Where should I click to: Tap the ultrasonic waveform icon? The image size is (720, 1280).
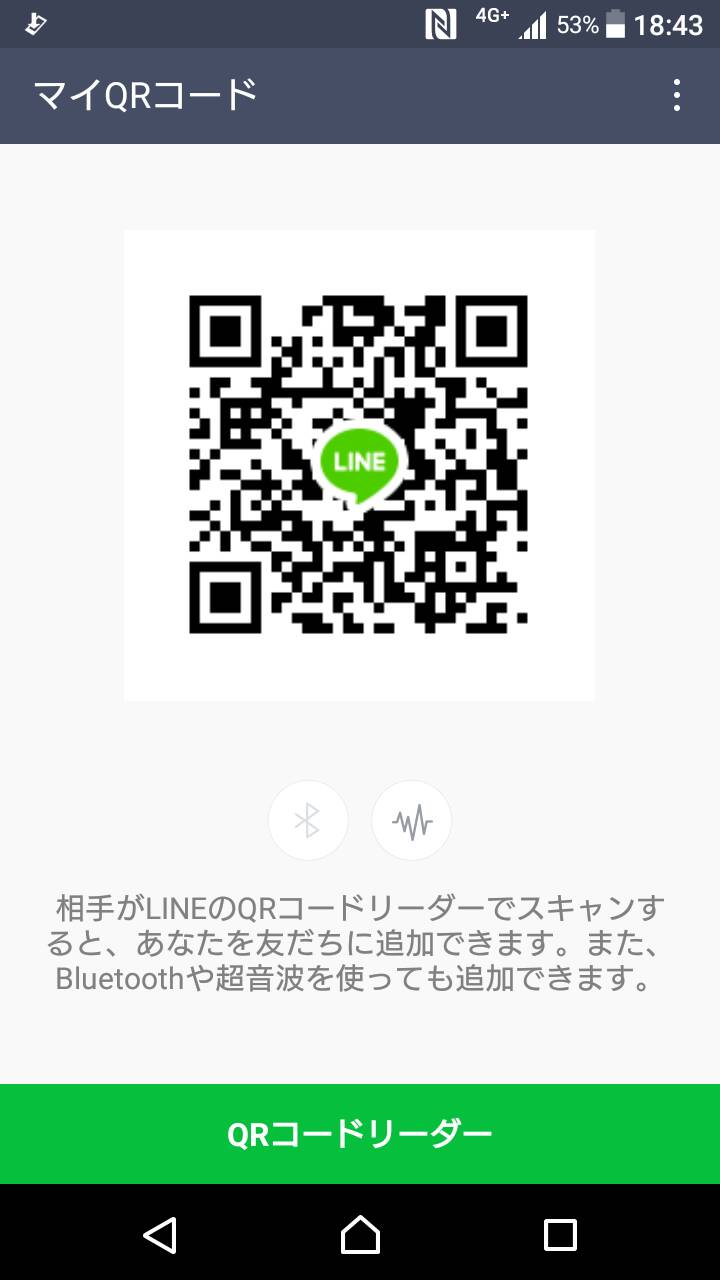pyautogui.click(x=412, y=821)
